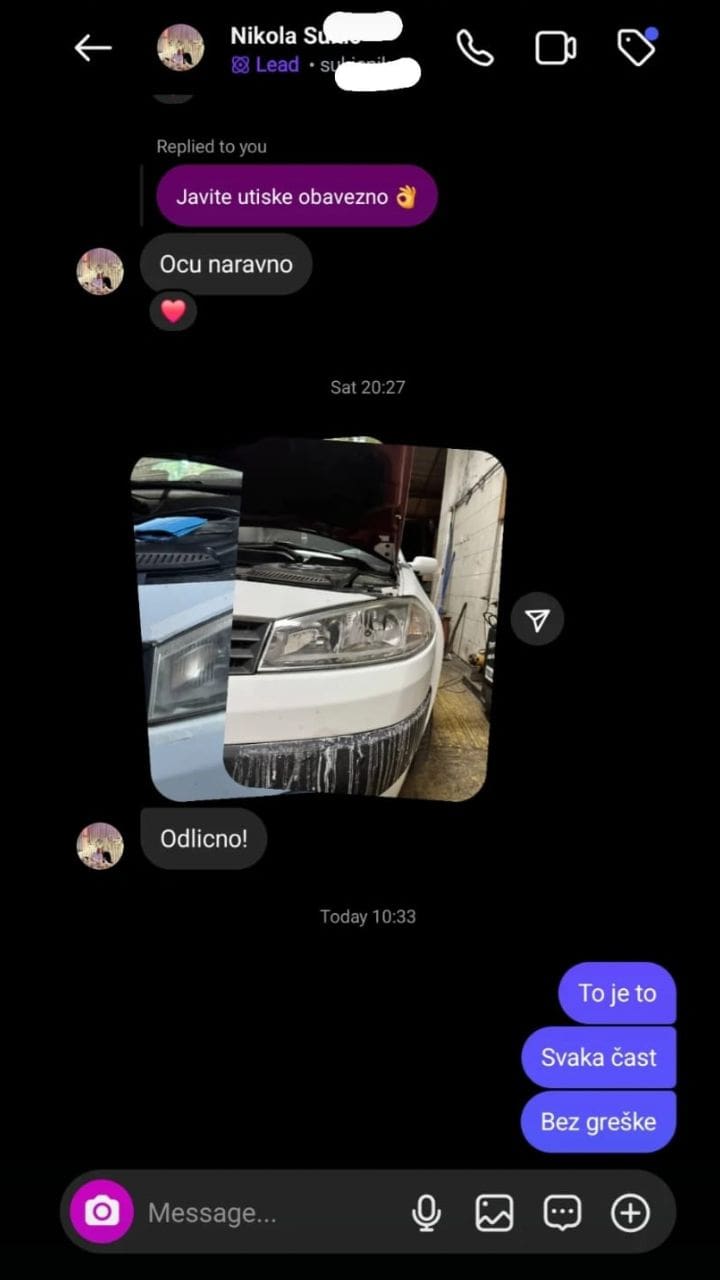Record a voice message

pos(426,1213)
